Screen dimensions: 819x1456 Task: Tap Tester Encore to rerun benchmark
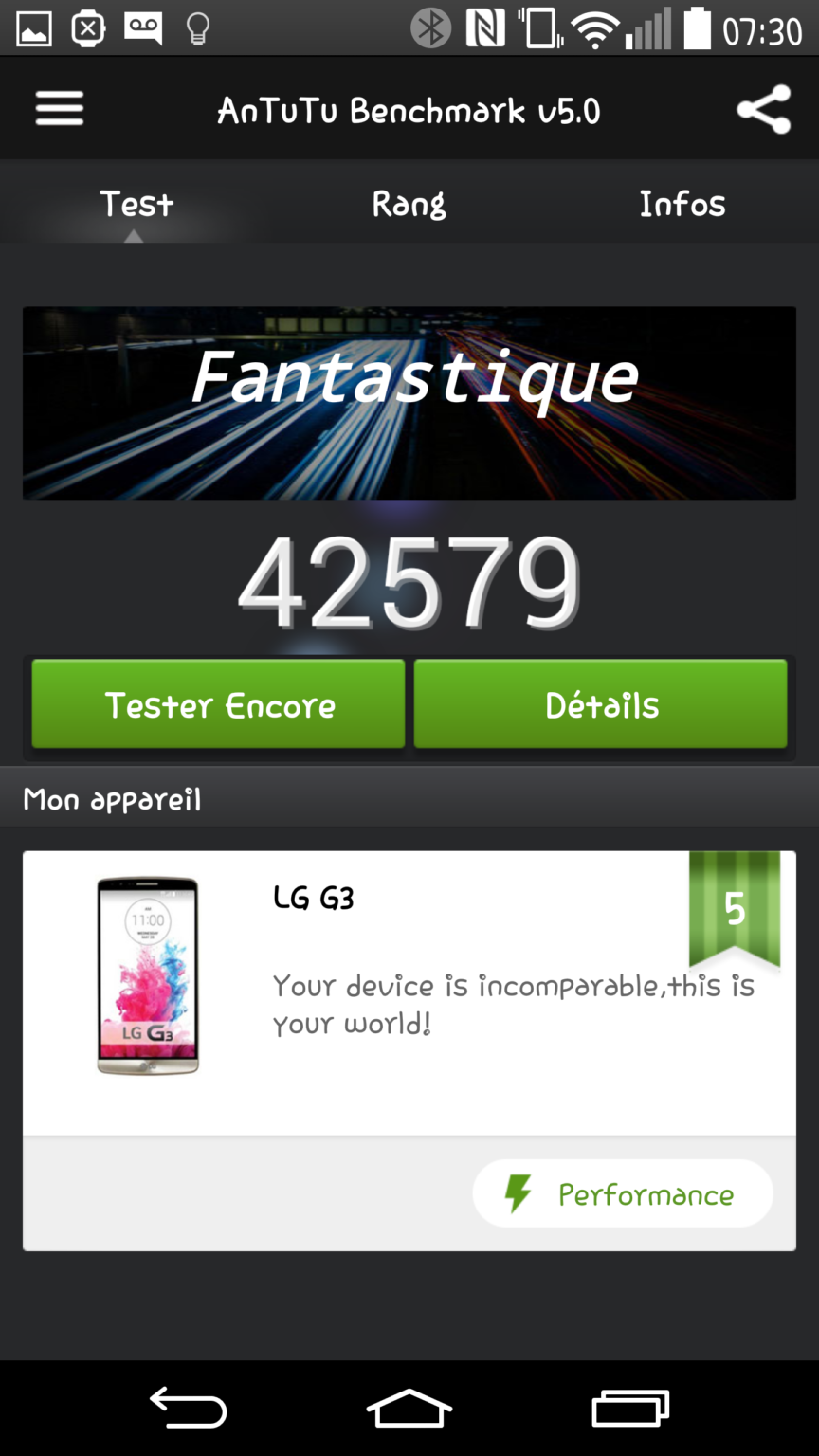219,704
